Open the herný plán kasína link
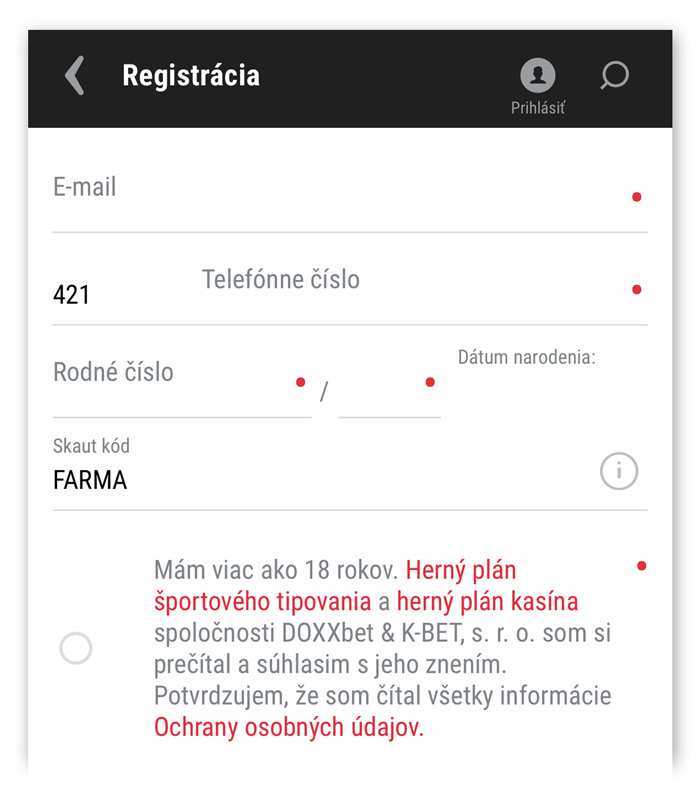 tap(487, 601)
